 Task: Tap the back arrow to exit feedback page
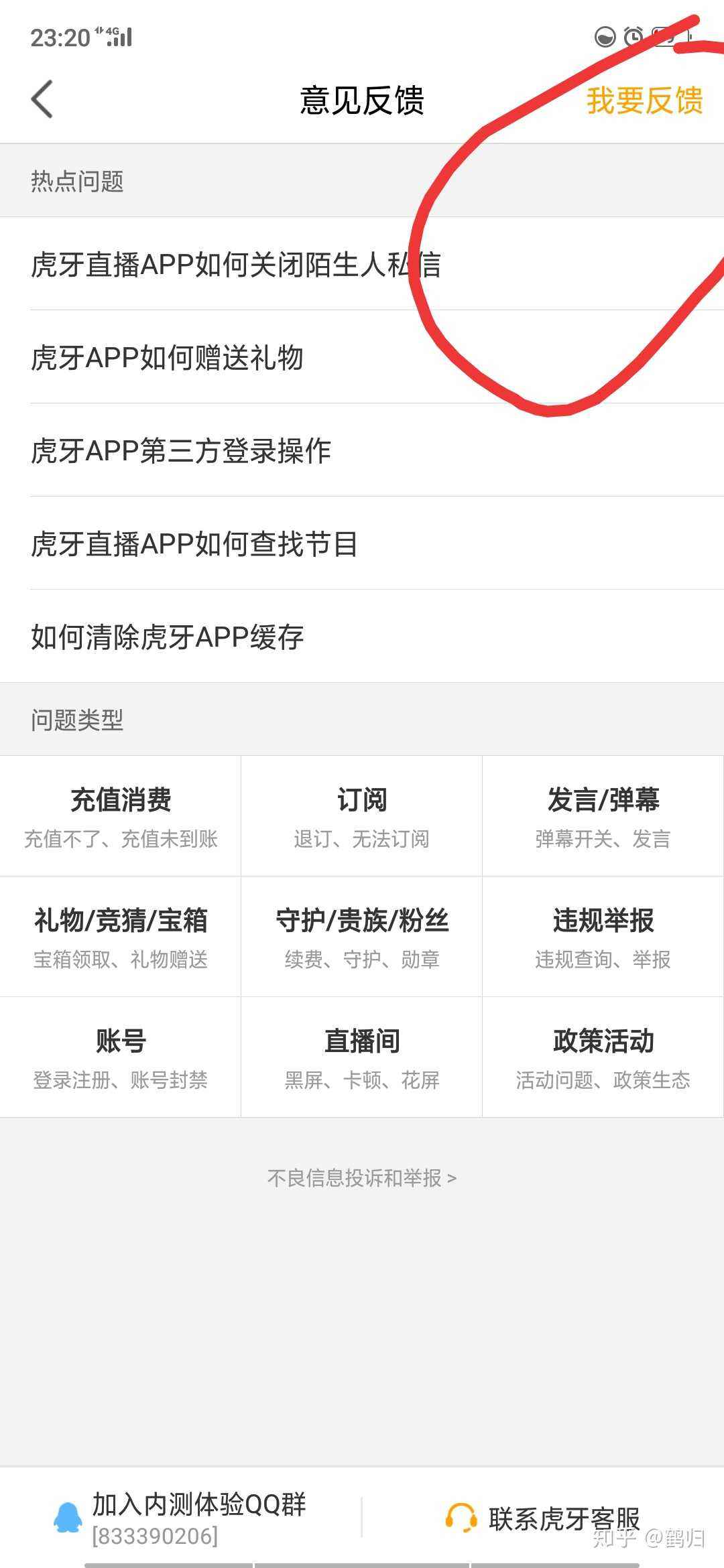coord(42,99)
